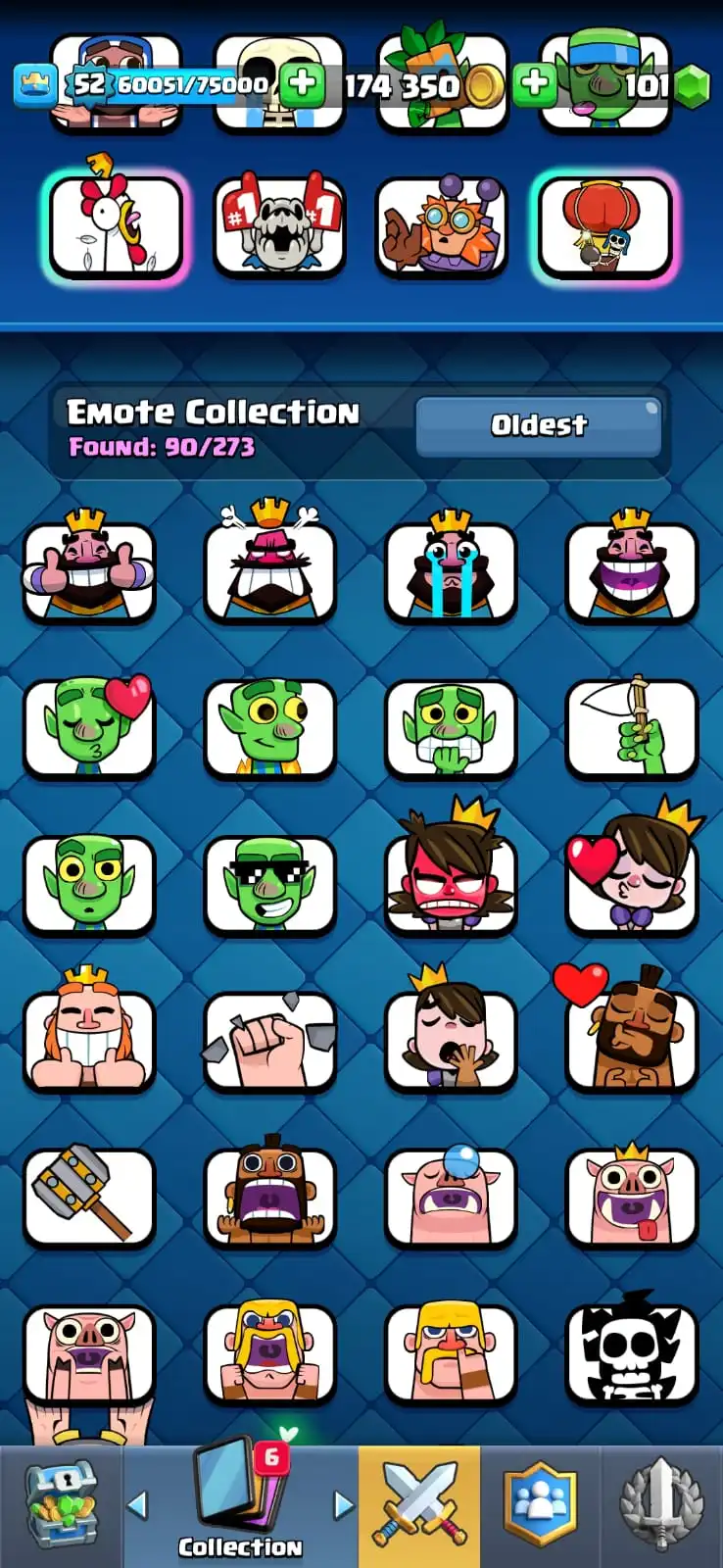
Task: Switch to the Battle crossed-swords tab
Action: [419, 1505]
